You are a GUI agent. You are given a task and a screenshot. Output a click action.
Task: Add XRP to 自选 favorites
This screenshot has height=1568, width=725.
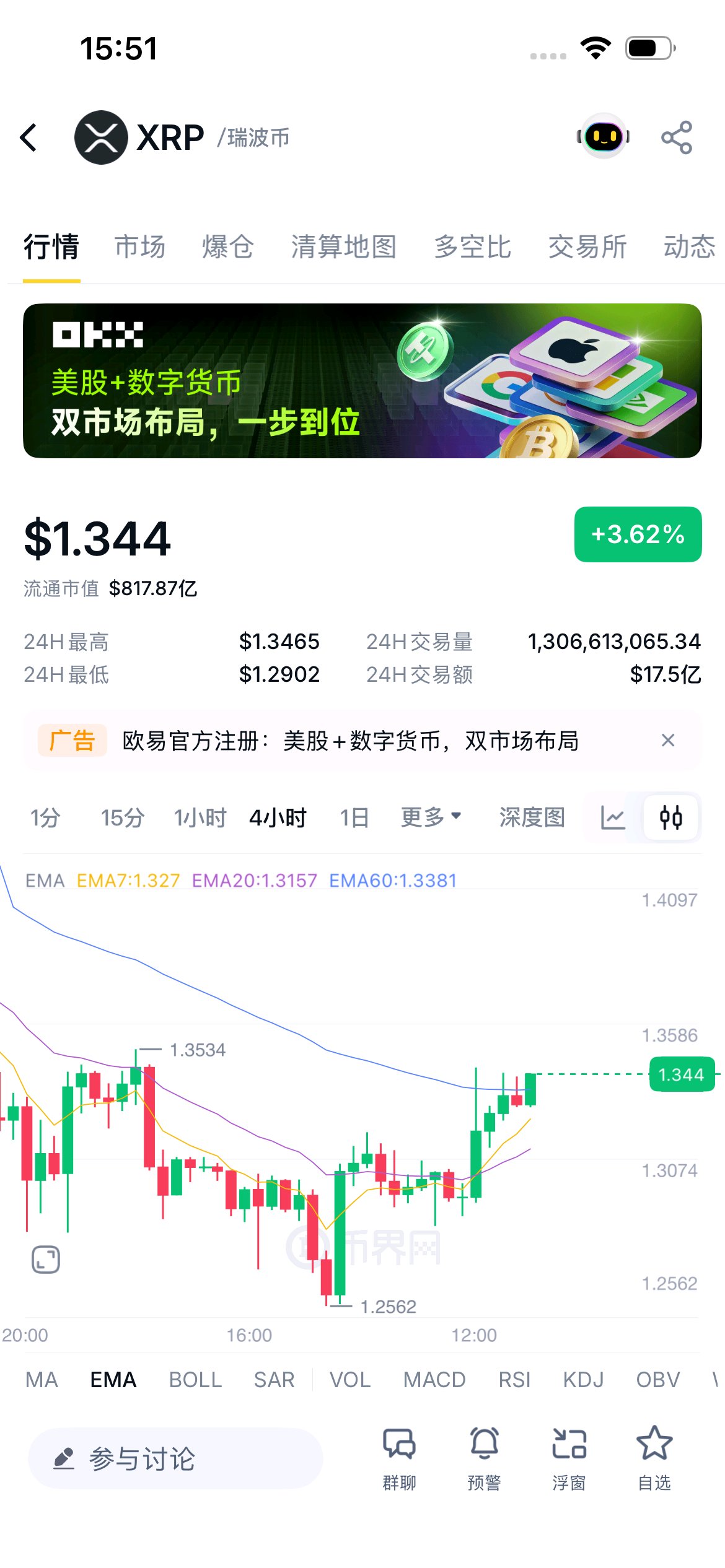[x=654, y=1458]
